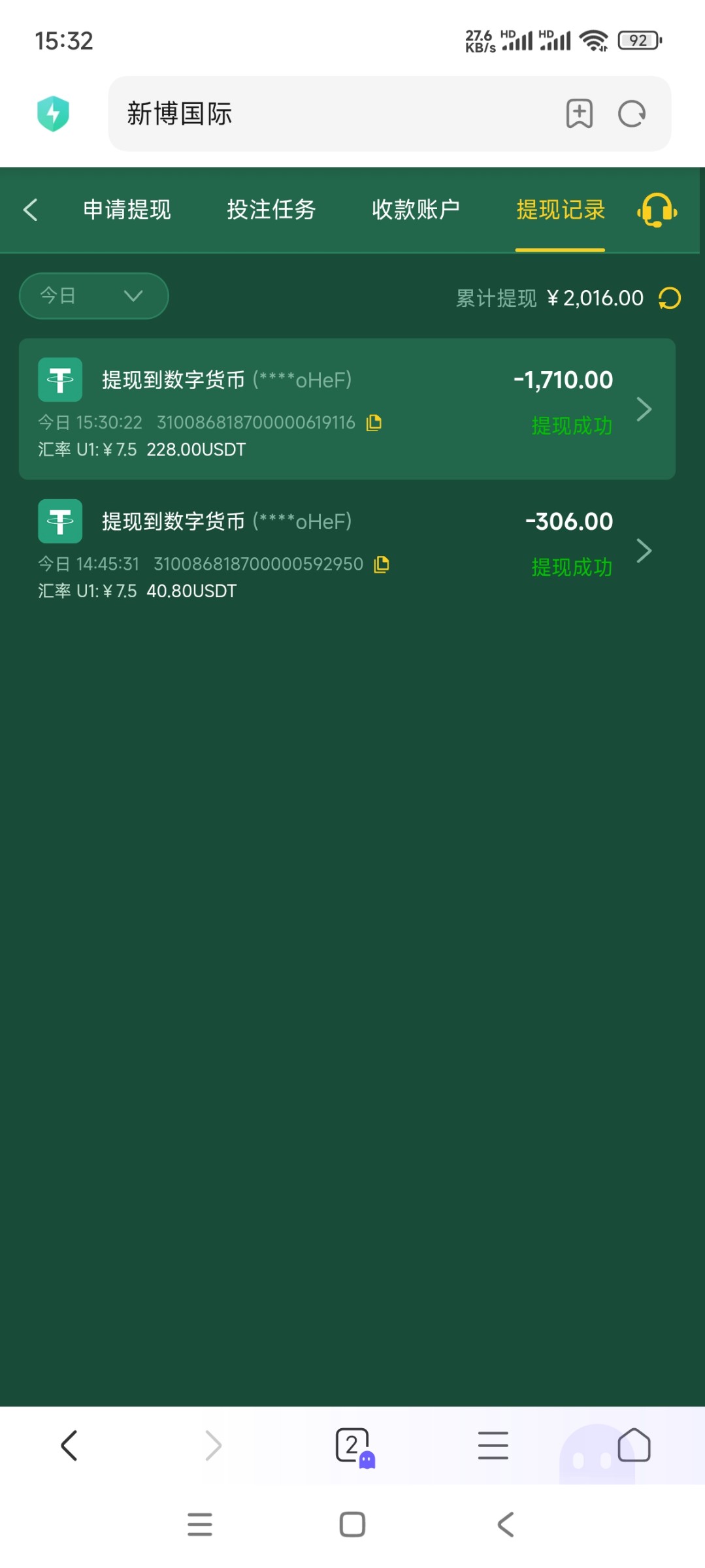Go back in browser history
The height and width of the screenshot is (1568, 705).
[x=69, y=1445]
